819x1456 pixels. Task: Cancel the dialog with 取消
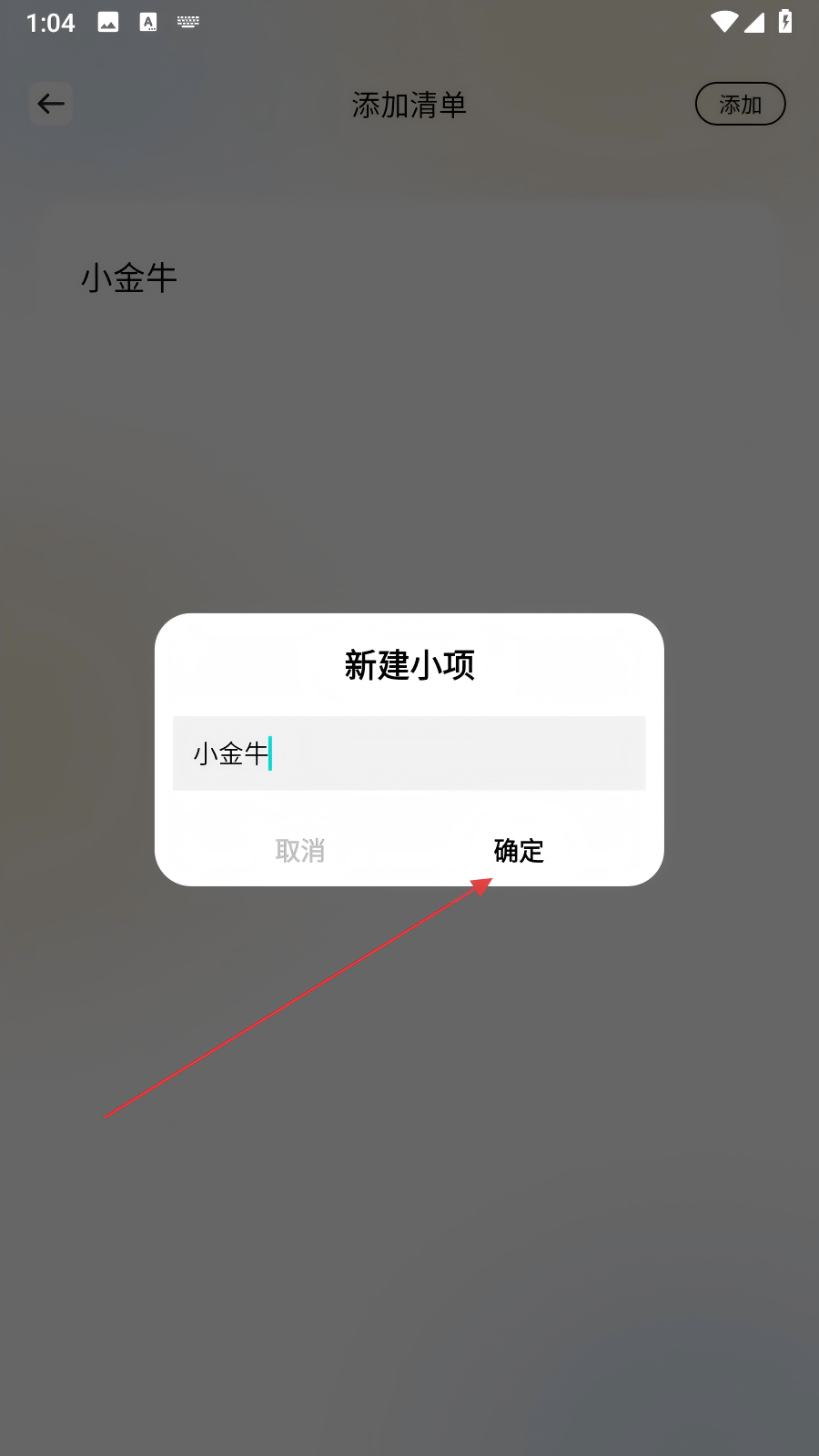[300, 850]
